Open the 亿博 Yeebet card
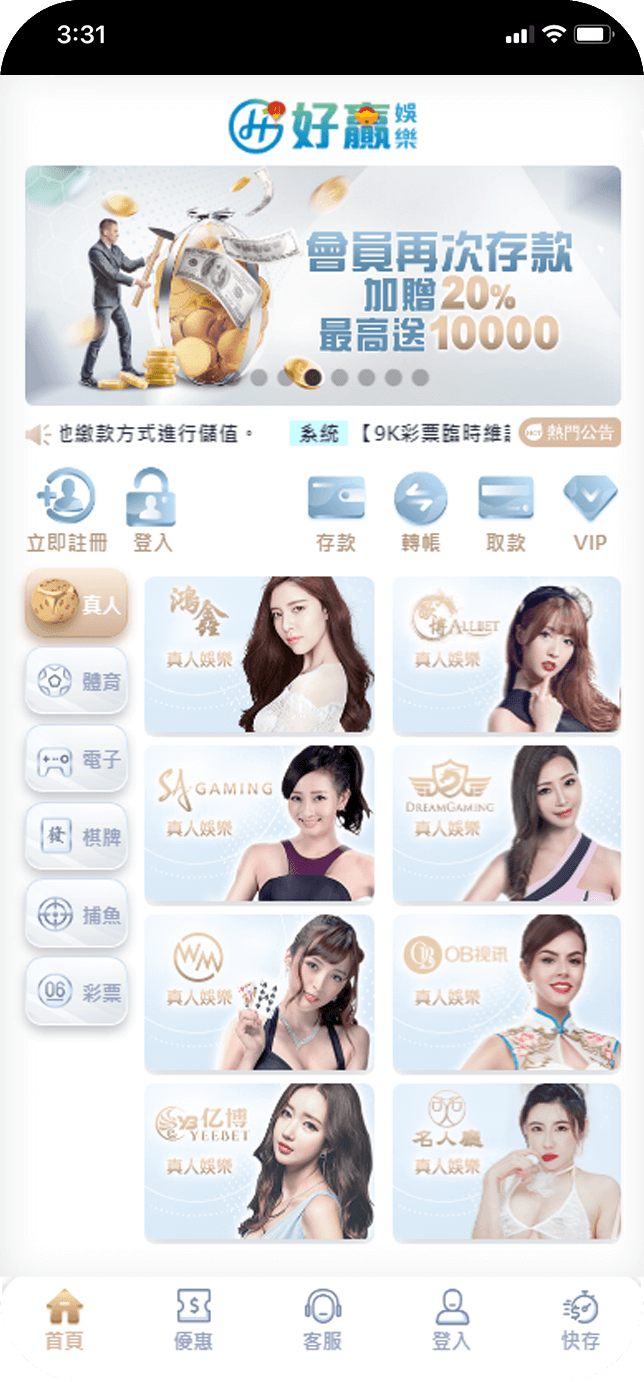 [x=259, y=1162]
